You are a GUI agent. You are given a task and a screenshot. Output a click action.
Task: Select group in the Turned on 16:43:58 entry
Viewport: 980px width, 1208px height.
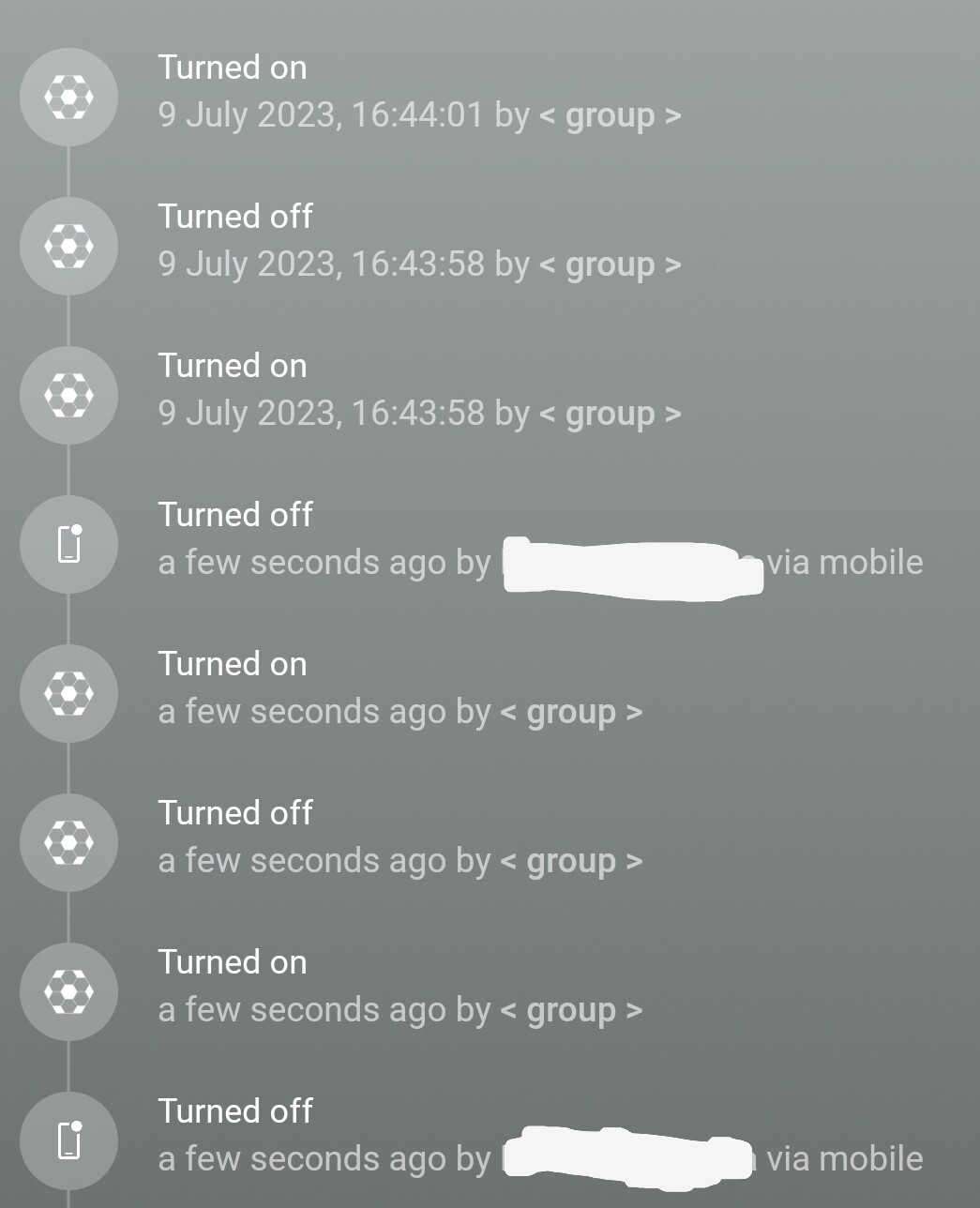pyautogui.click(x=610, y=415)
